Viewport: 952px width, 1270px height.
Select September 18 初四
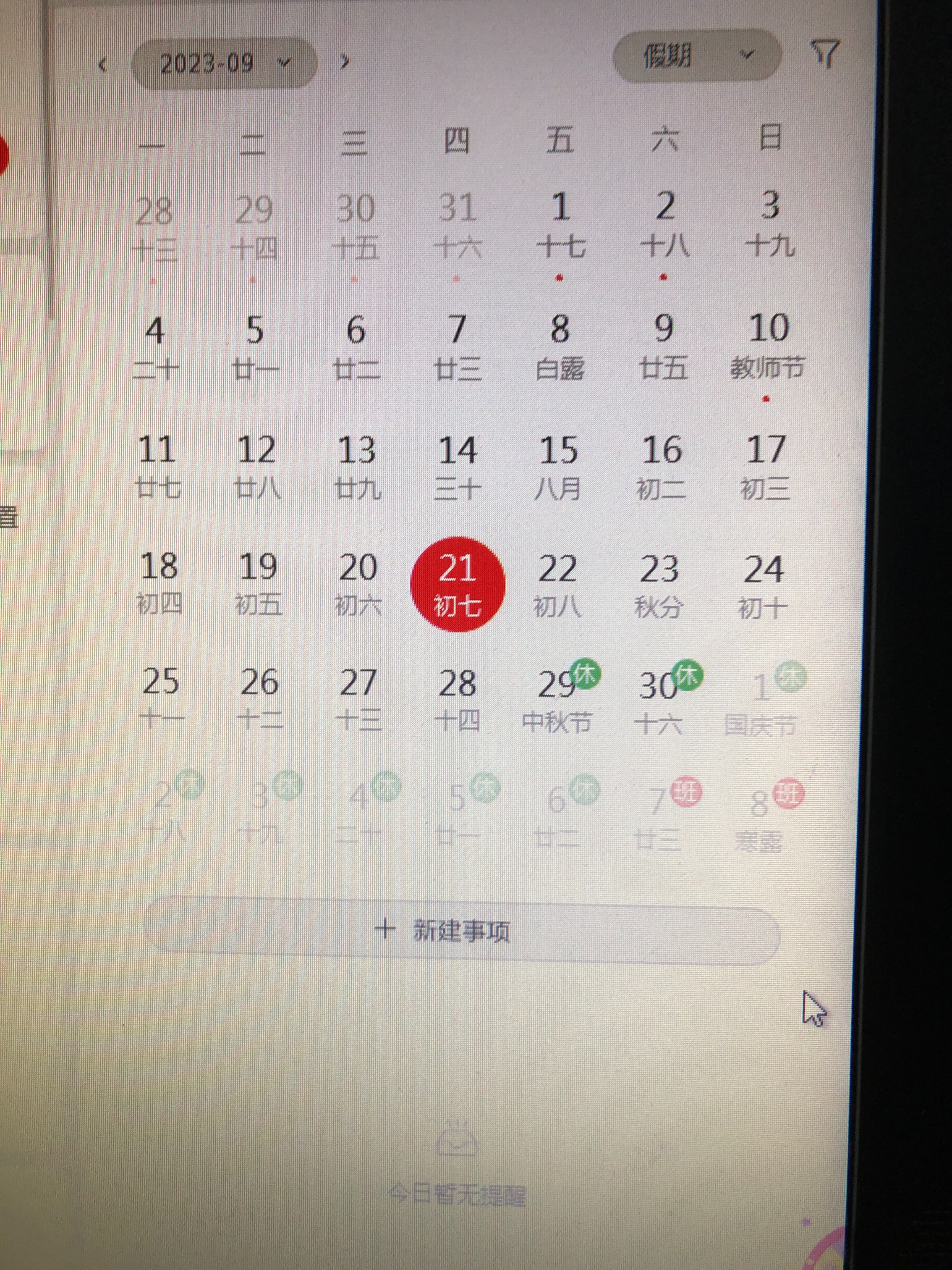click(160, 583)
